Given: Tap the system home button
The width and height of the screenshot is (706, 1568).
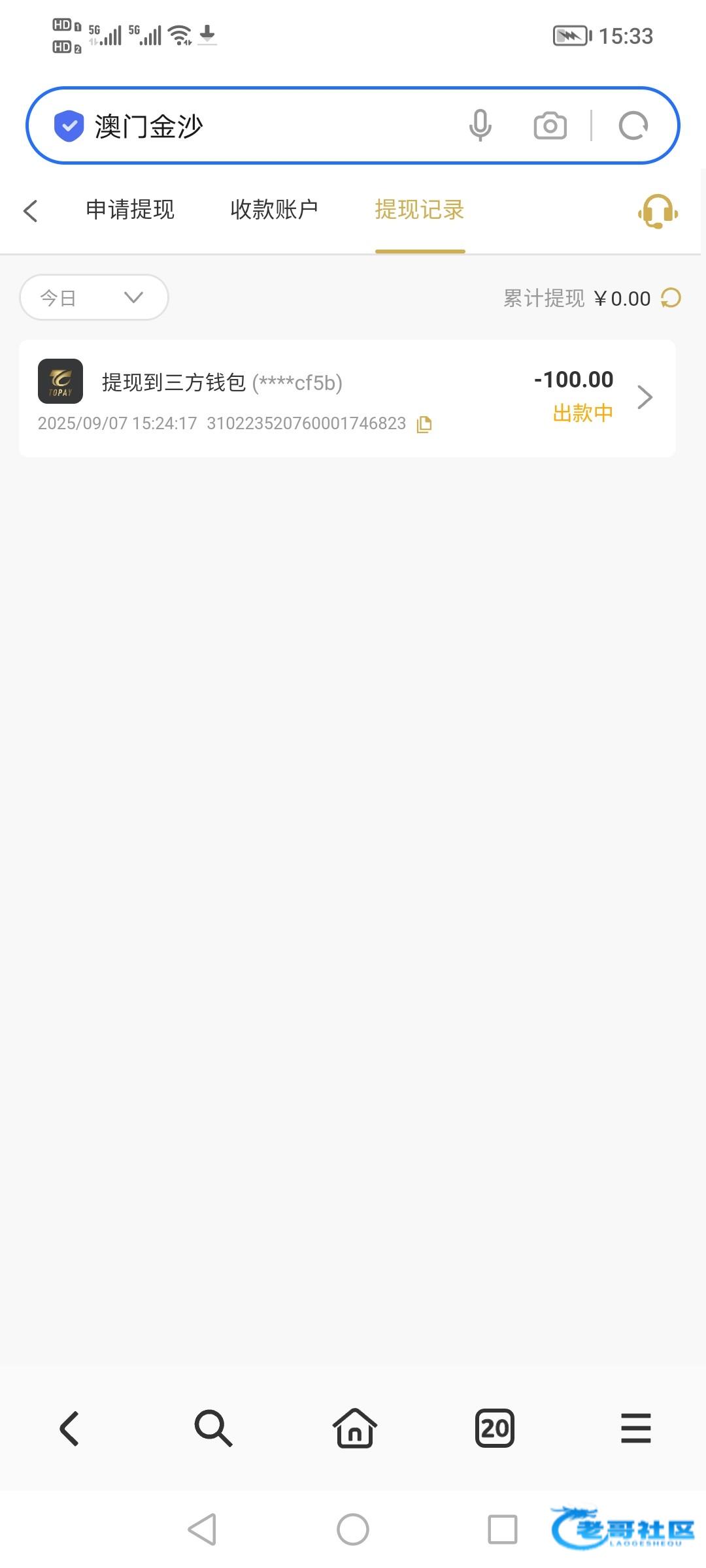Looking at the screenshot, I should tap(353, 1529).
